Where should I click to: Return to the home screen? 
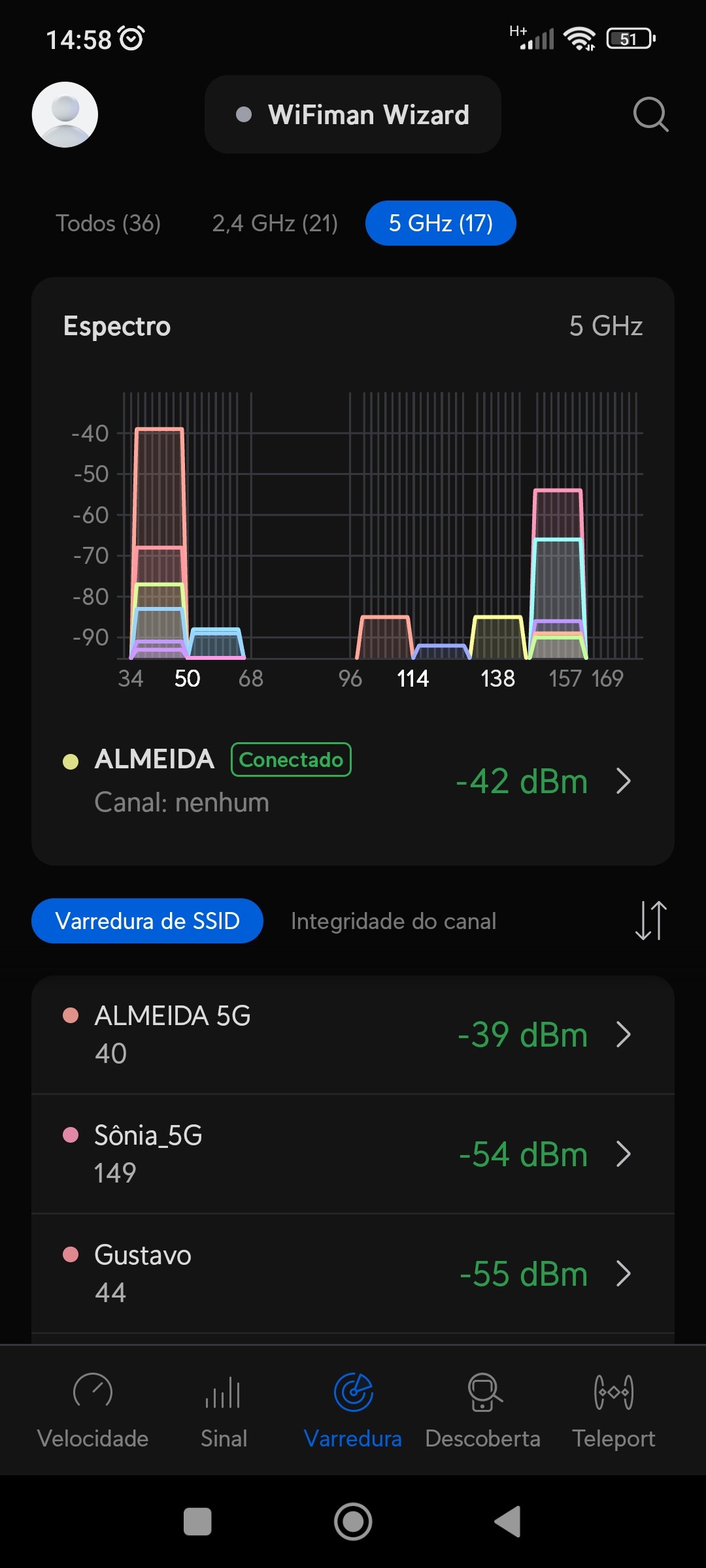tap(353, 1522)
